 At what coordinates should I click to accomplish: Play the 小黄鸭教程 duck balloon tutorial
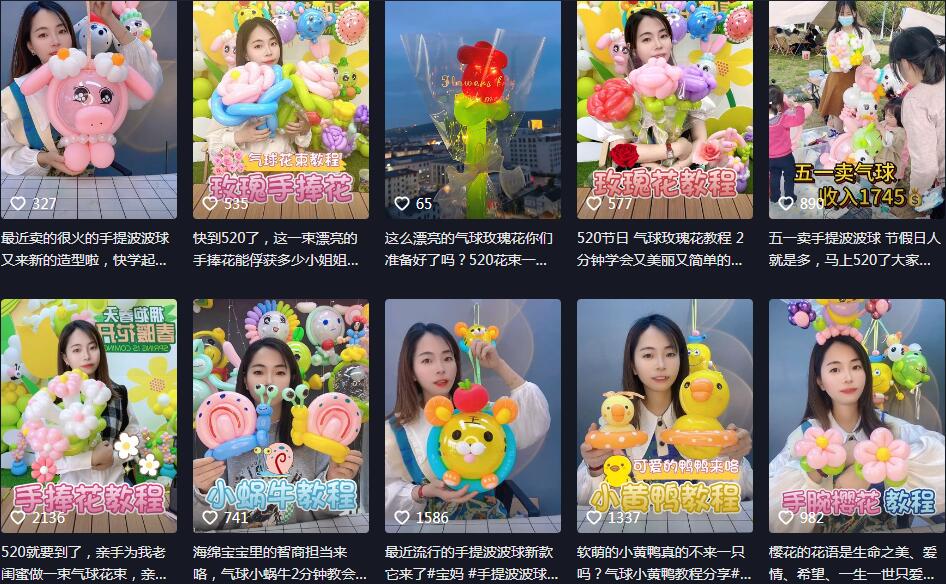[664, 415]
